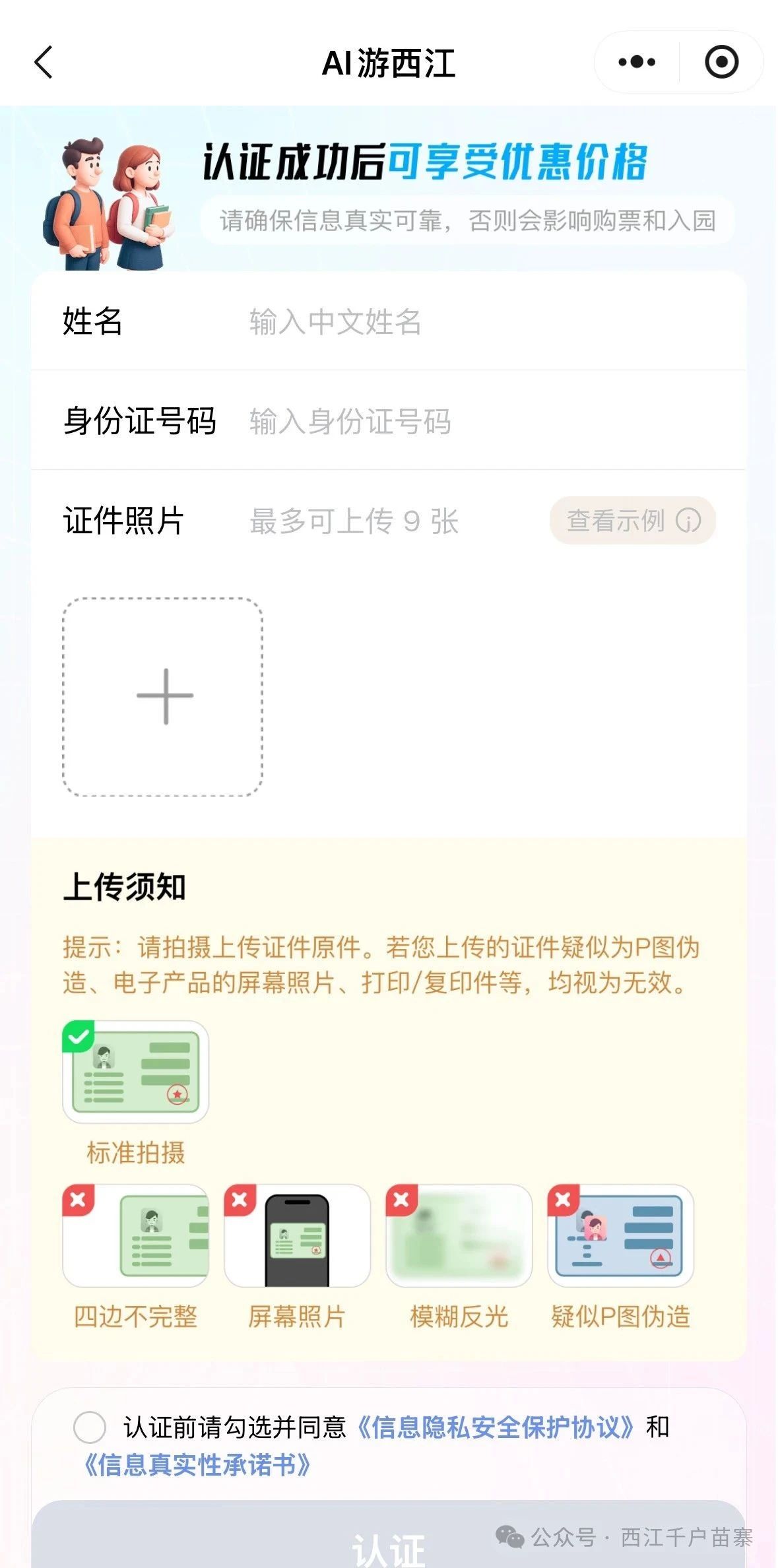This screenshot has width=778, height=1568.
Task: Open 《信息真实性承诺书》 link
Action: tap(197, 1465)
